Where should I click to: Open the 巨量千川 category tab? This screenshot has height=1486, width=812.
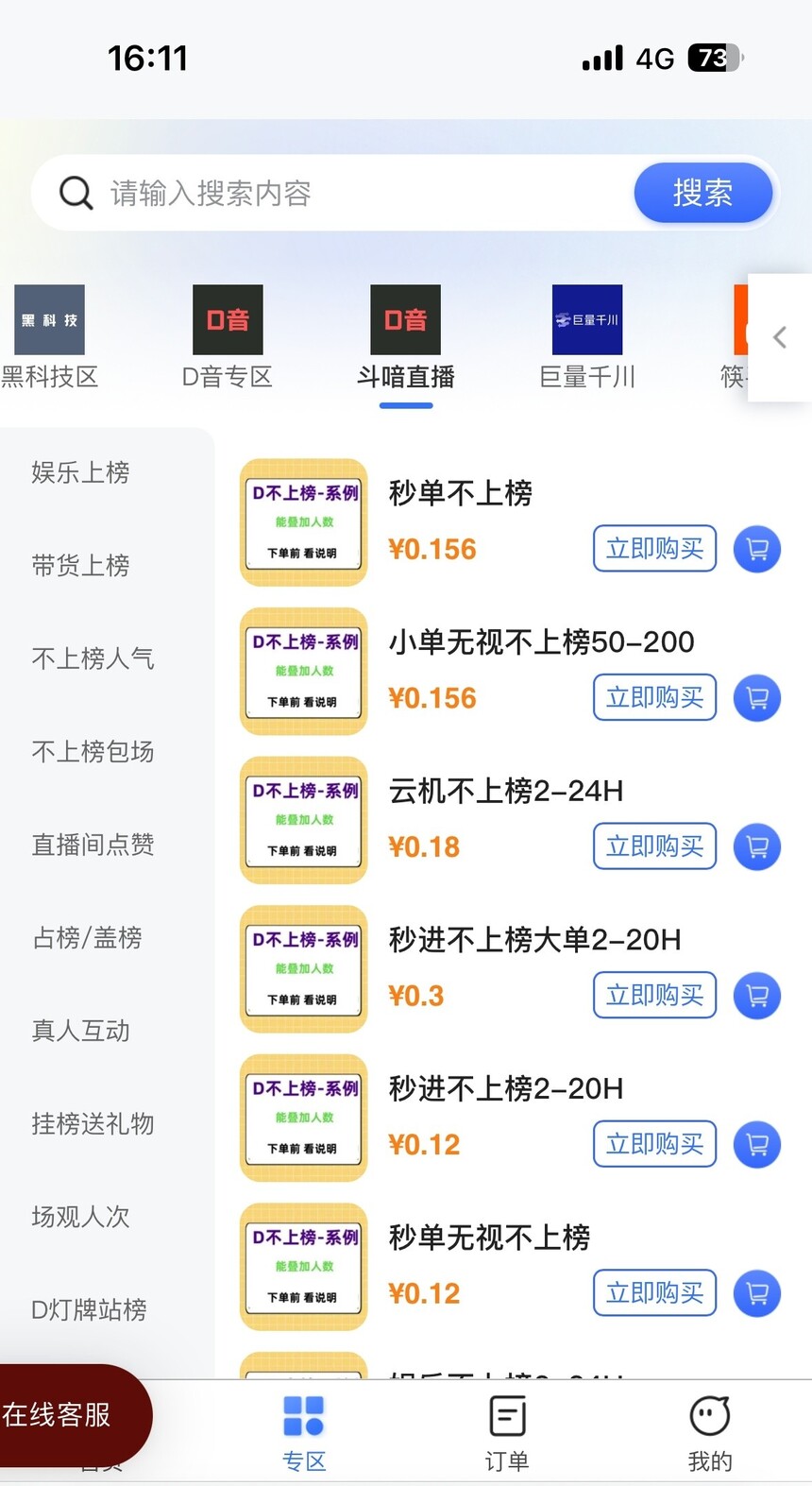(587, 337)
